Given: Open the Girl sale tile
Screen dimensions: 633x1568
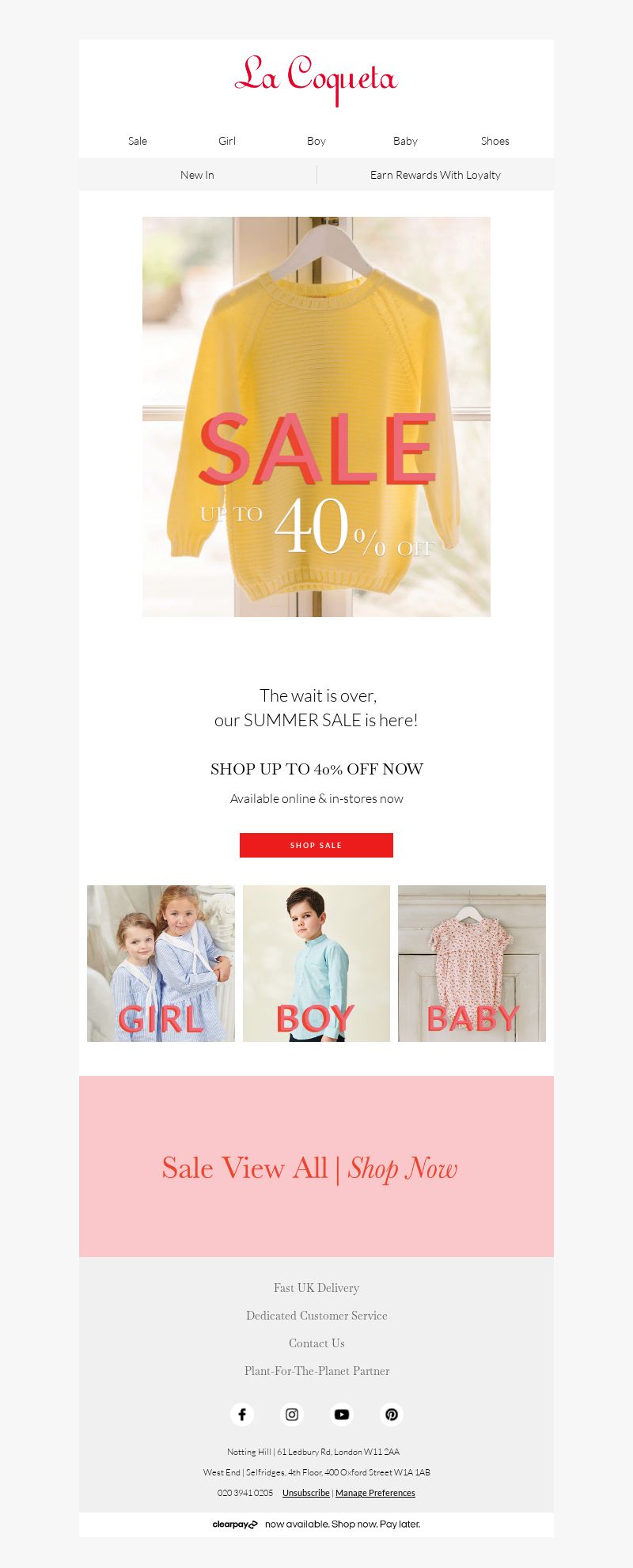Looking at the screenshot, I should point(161,963).
